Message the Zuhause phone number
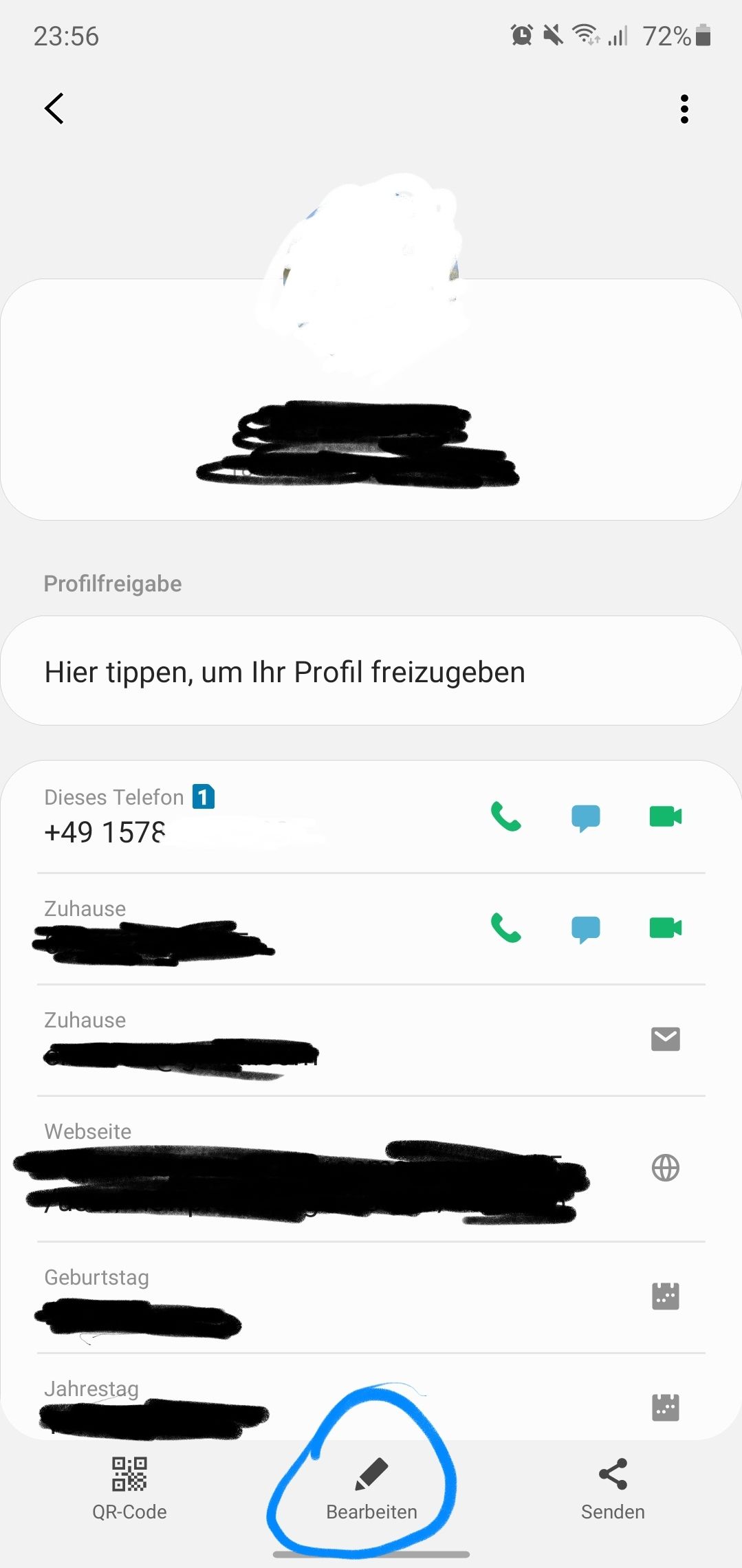 pyautogui.click(x=585, y=930)
